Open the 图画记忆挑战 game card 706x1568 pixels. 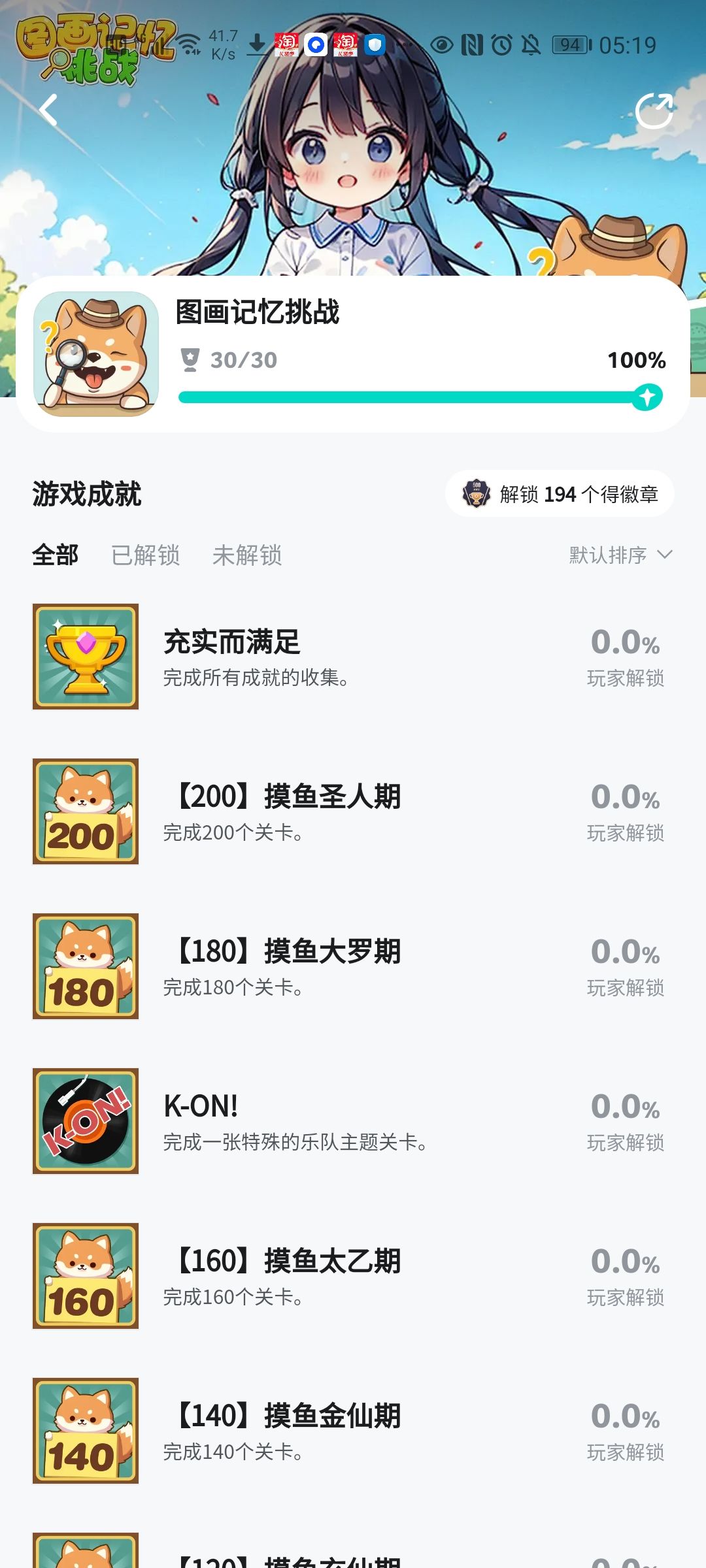353,354
